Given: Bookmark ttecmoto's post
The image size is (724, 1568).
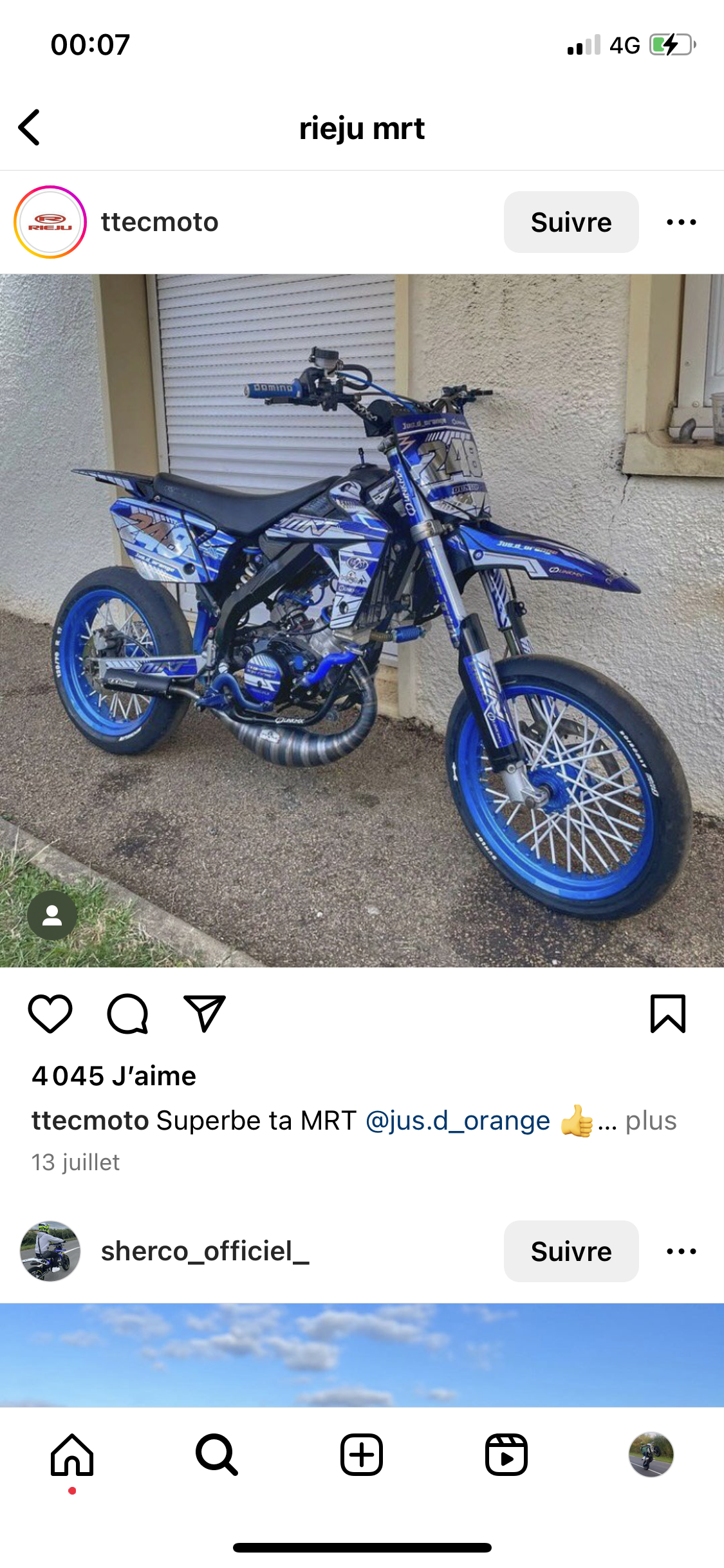Looking at the screenshot, I should click(x=668, y=1014).
